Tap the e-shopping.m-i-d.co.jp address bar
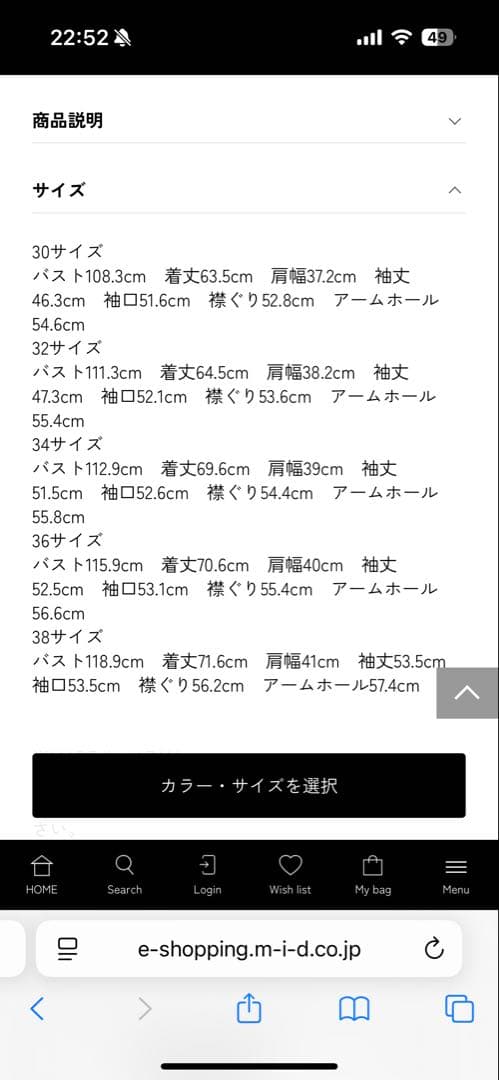The height and width of the screenshot is (1080, 499). (249, 949)
